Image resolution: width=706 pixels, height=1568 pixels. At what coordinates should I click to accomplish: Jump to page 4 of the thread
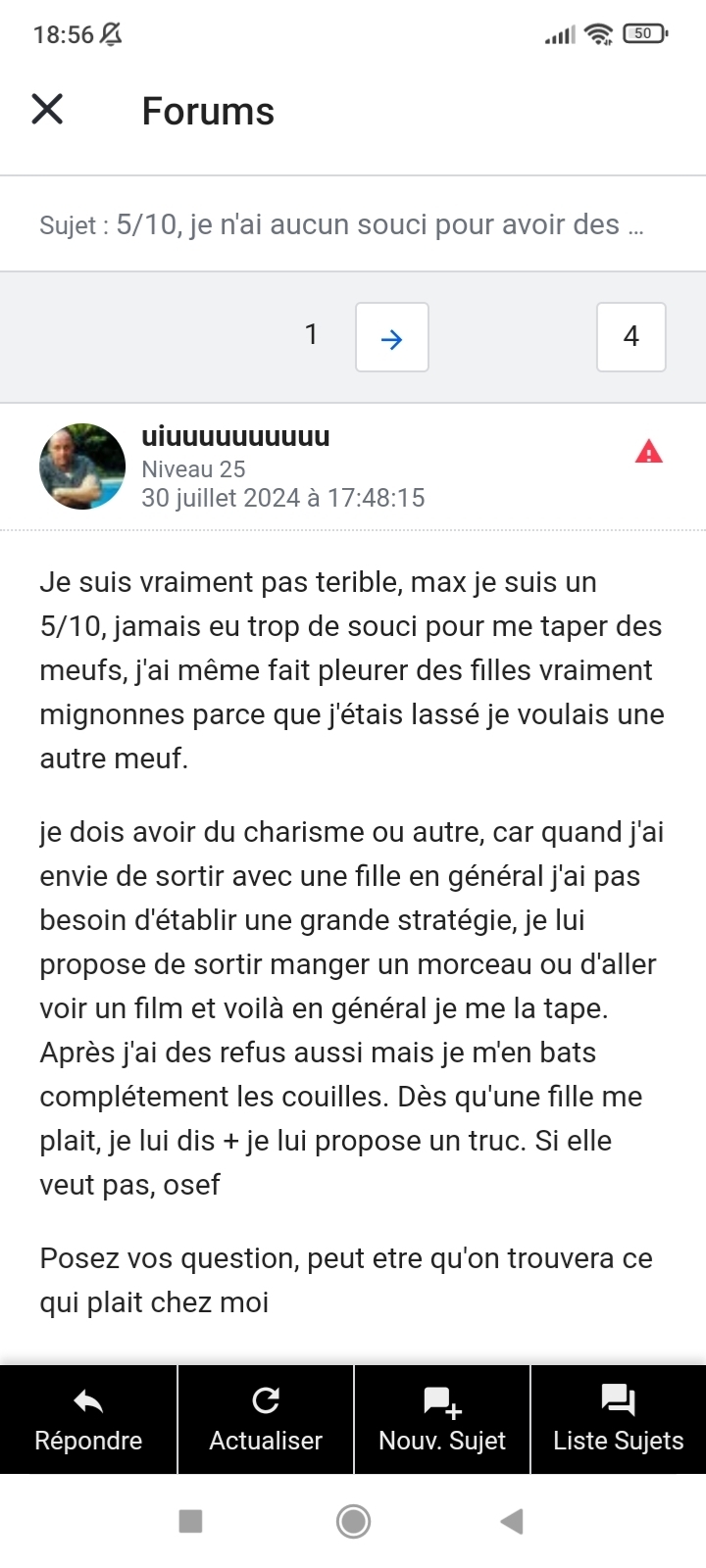pos(631,337)
